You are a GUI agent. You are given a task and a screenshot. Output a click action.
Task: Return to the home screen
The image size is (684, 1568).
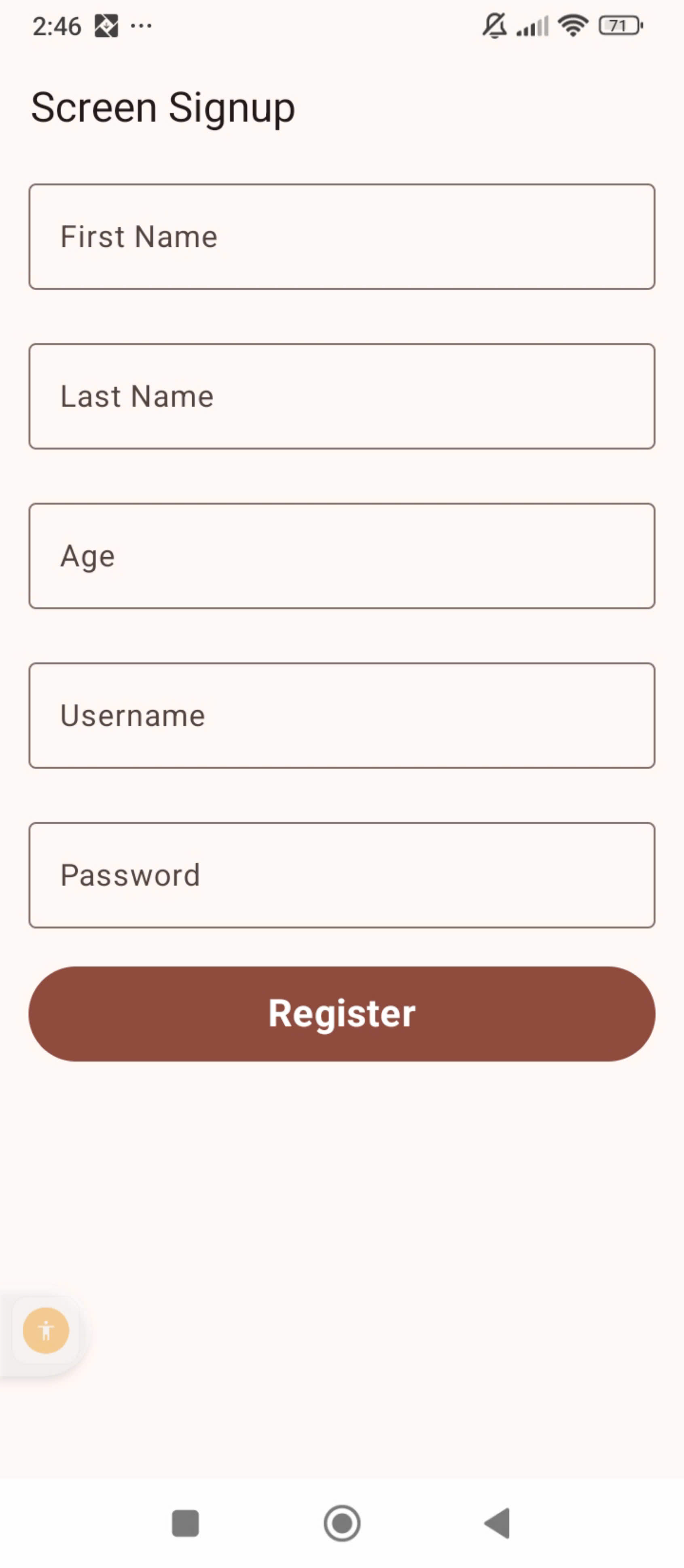pos(341,1523)
